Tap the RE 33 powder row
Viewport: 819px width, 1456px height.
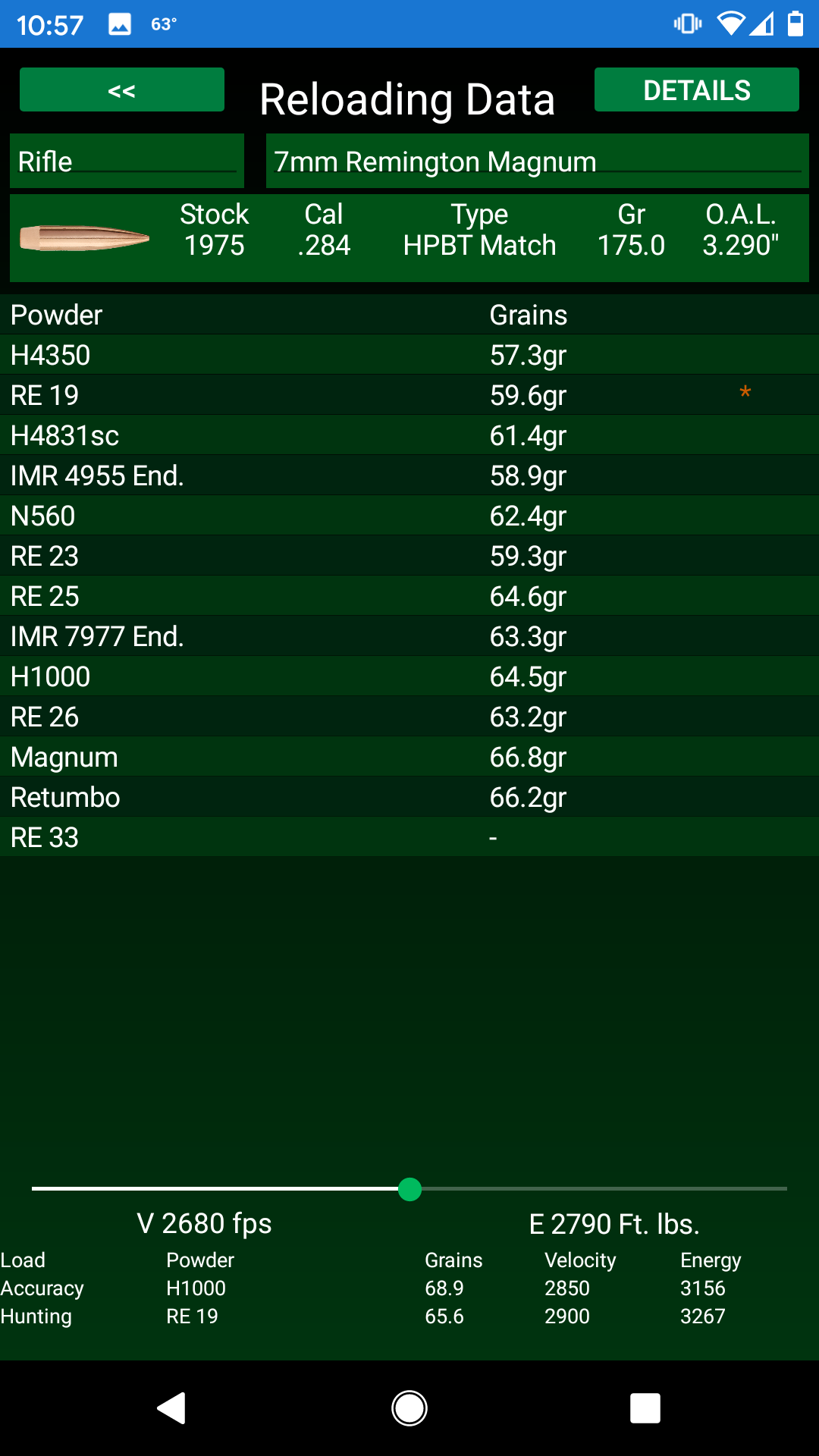pyautogui.click(x=409, y=837)
